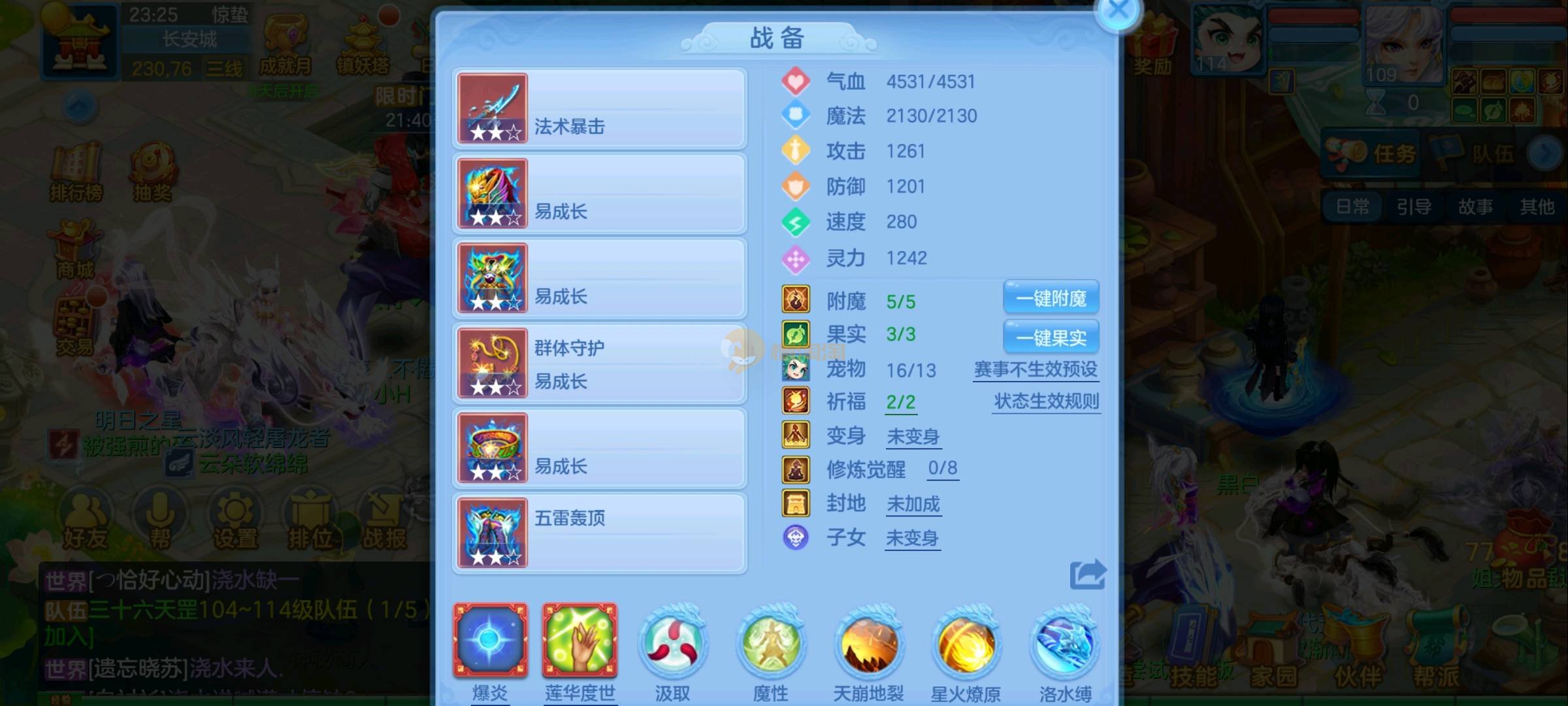Open the 祈福 2/2 value
The width and height of the screenshot is (1568, 706).
900,401
